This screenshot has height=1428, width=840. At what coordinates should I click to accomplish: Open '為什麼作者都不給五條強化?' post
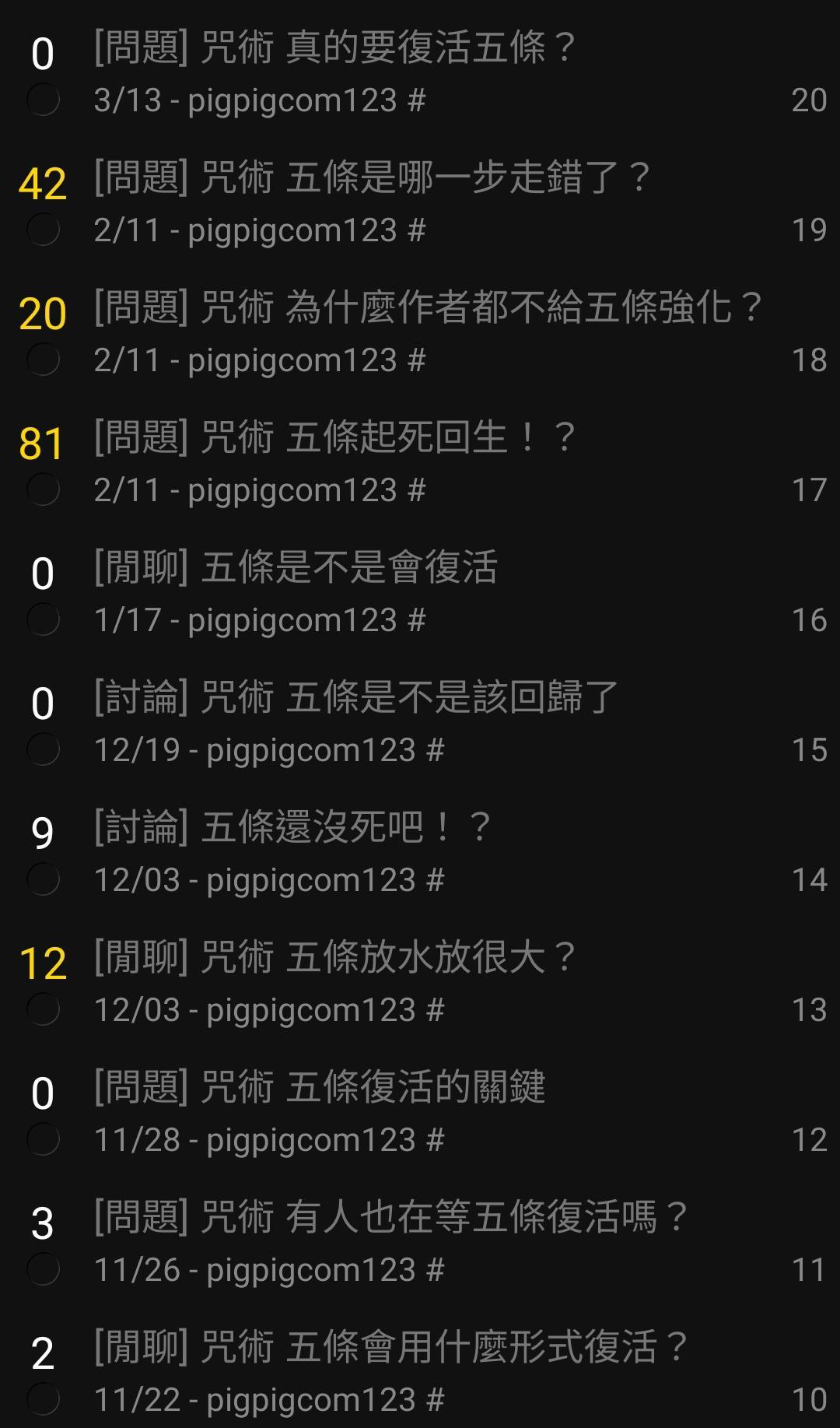(428, 308)
